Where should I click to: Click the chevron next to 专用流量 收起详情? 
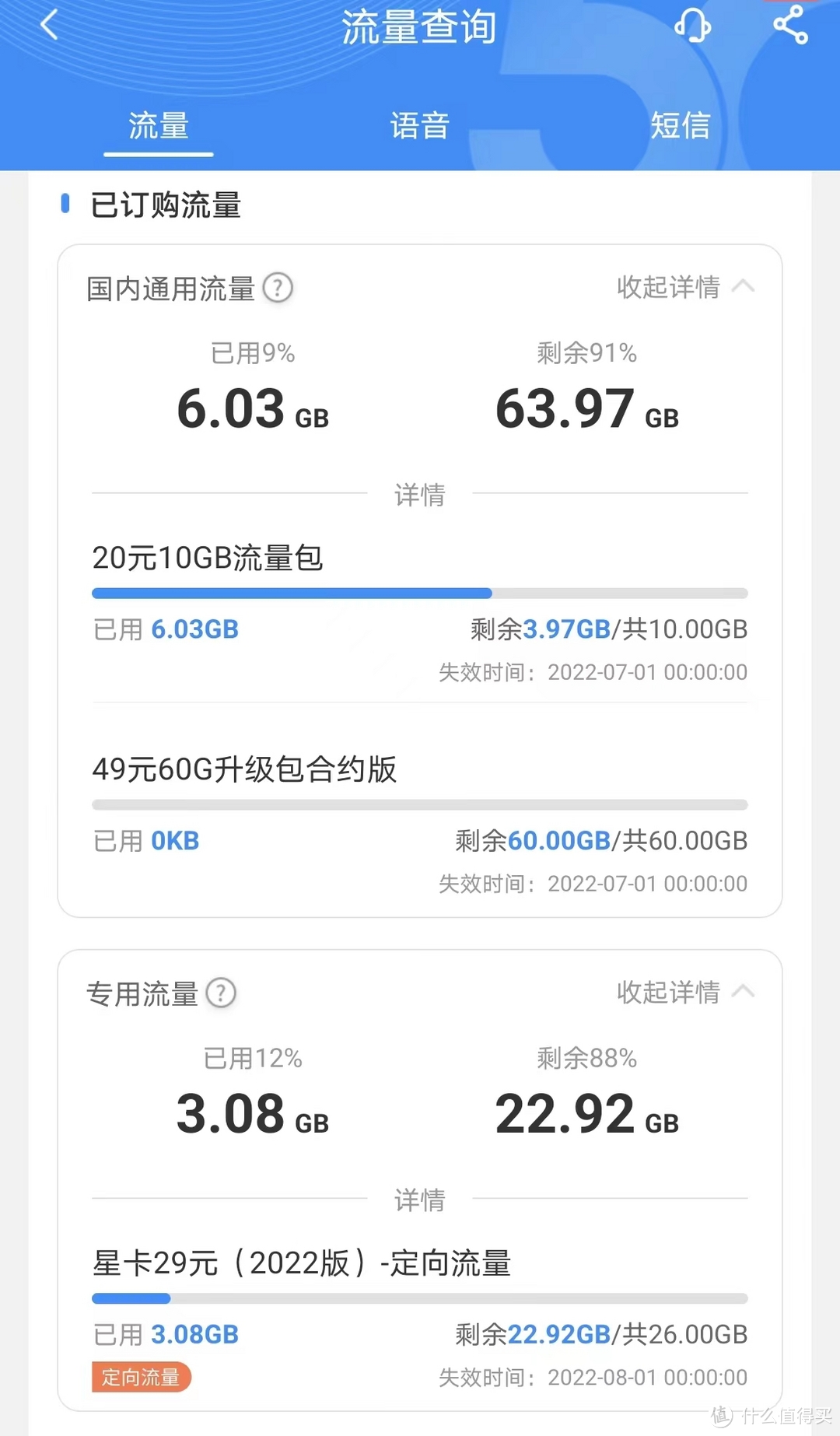tap(744, 993)
